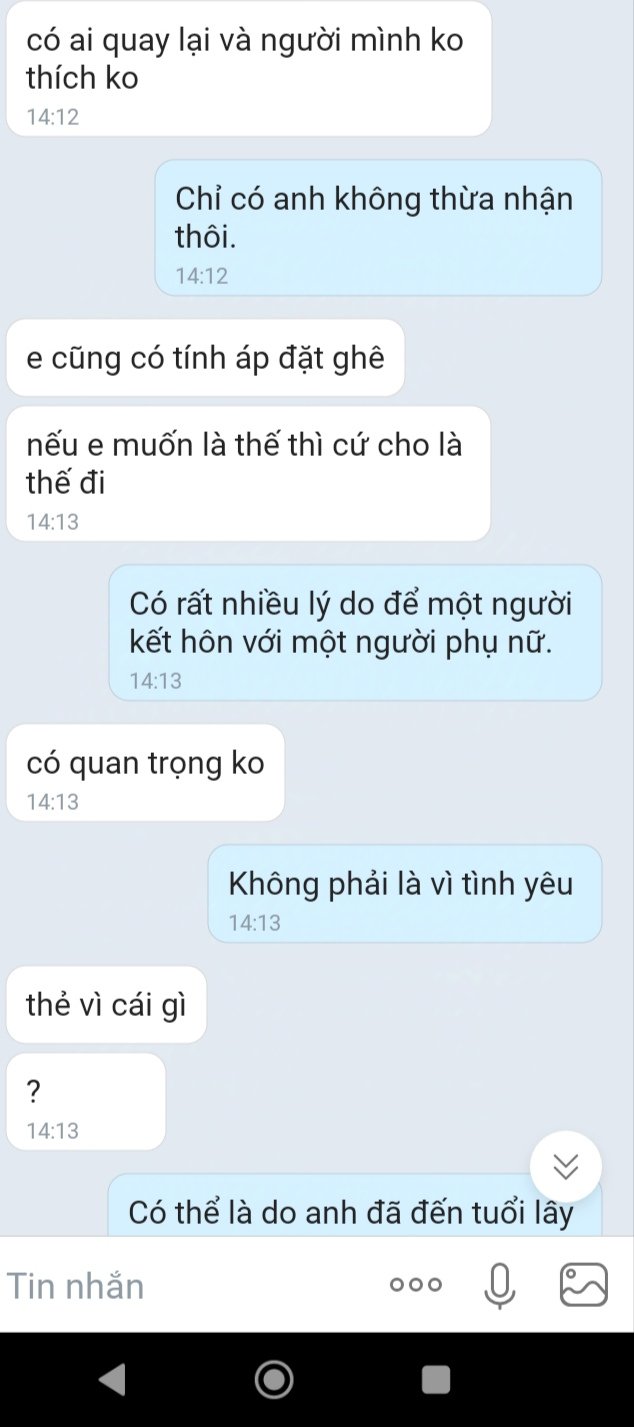Go back using the system back button
Screen dimensions: 634x1427
[112, 1380]
